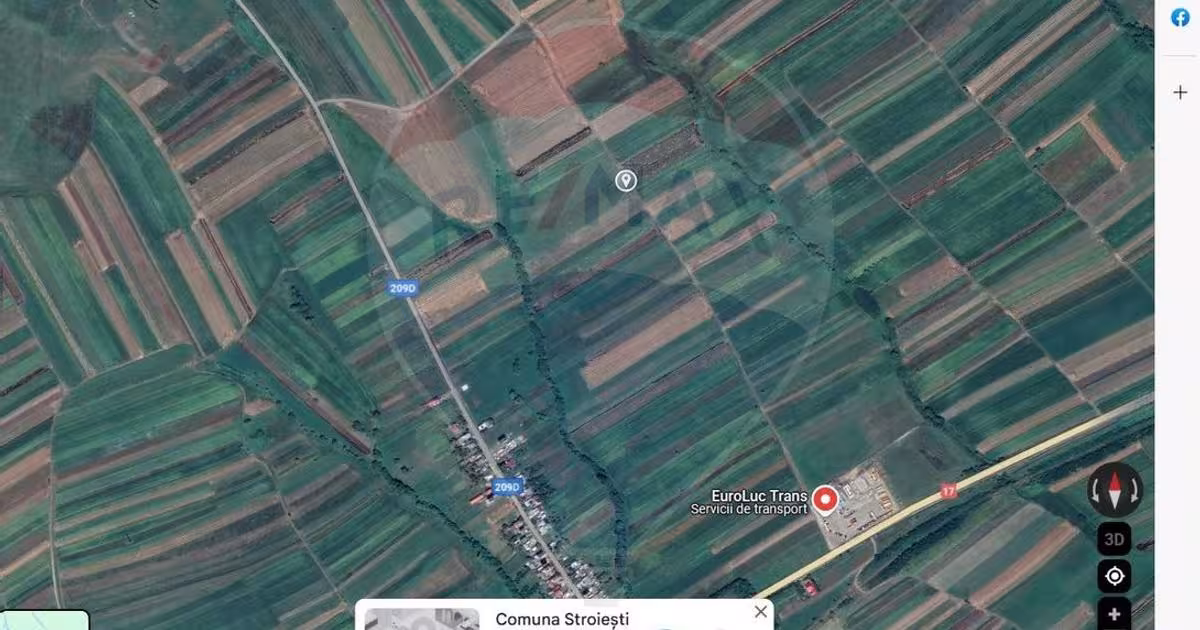Select the gray dropped pin marker
Screen dimensions: 1200x630
tap(626, 180)
